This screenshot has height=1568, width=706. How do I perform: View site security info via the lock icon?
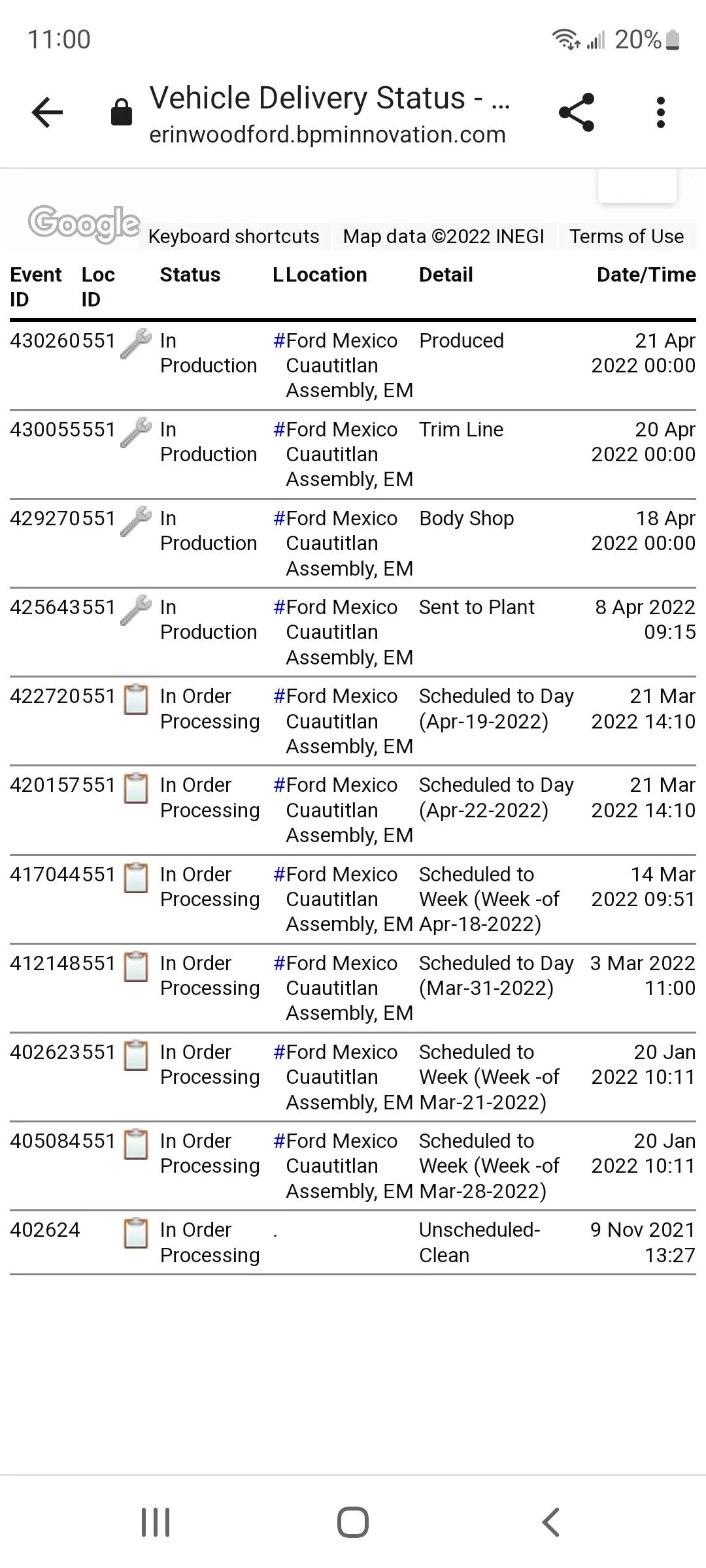tap(122, 112)
